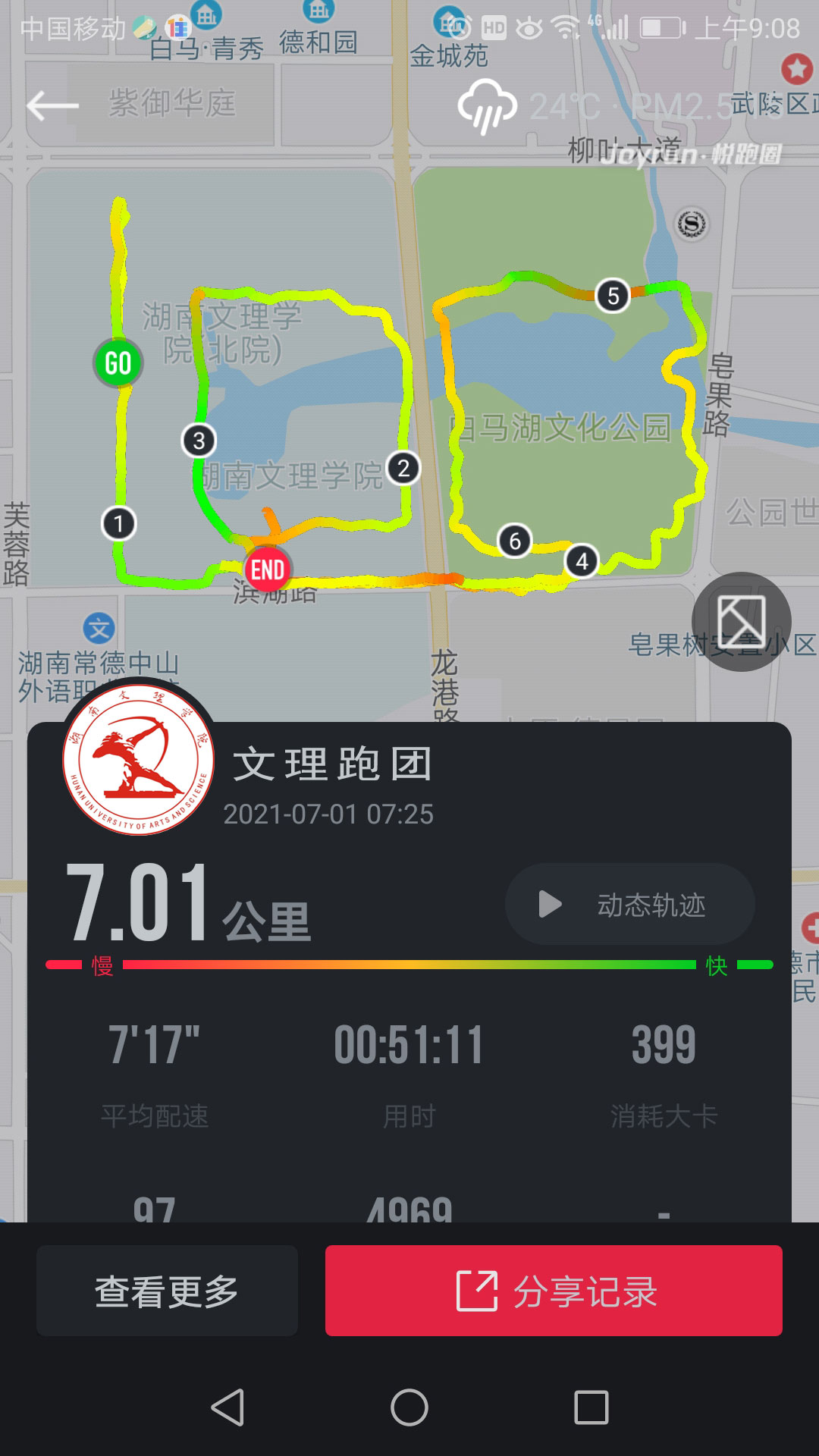Screen dimensions: 819x1456
Task: Share the run via 分享记录
Action: coord(554,1291)
